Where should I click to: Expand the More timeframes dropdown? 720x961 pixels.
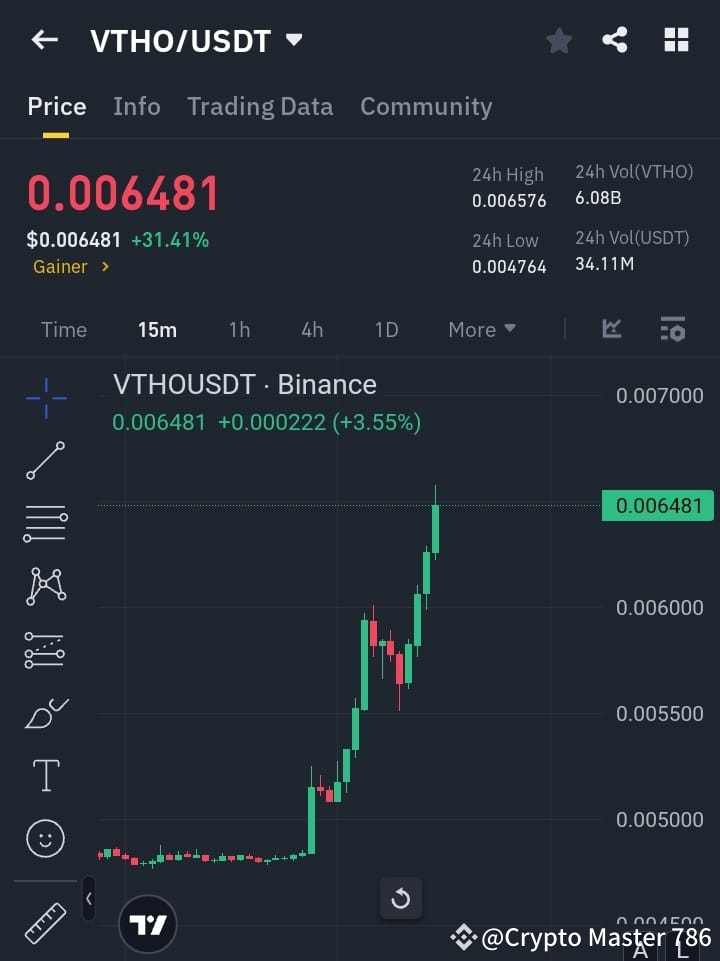point(481,329)
